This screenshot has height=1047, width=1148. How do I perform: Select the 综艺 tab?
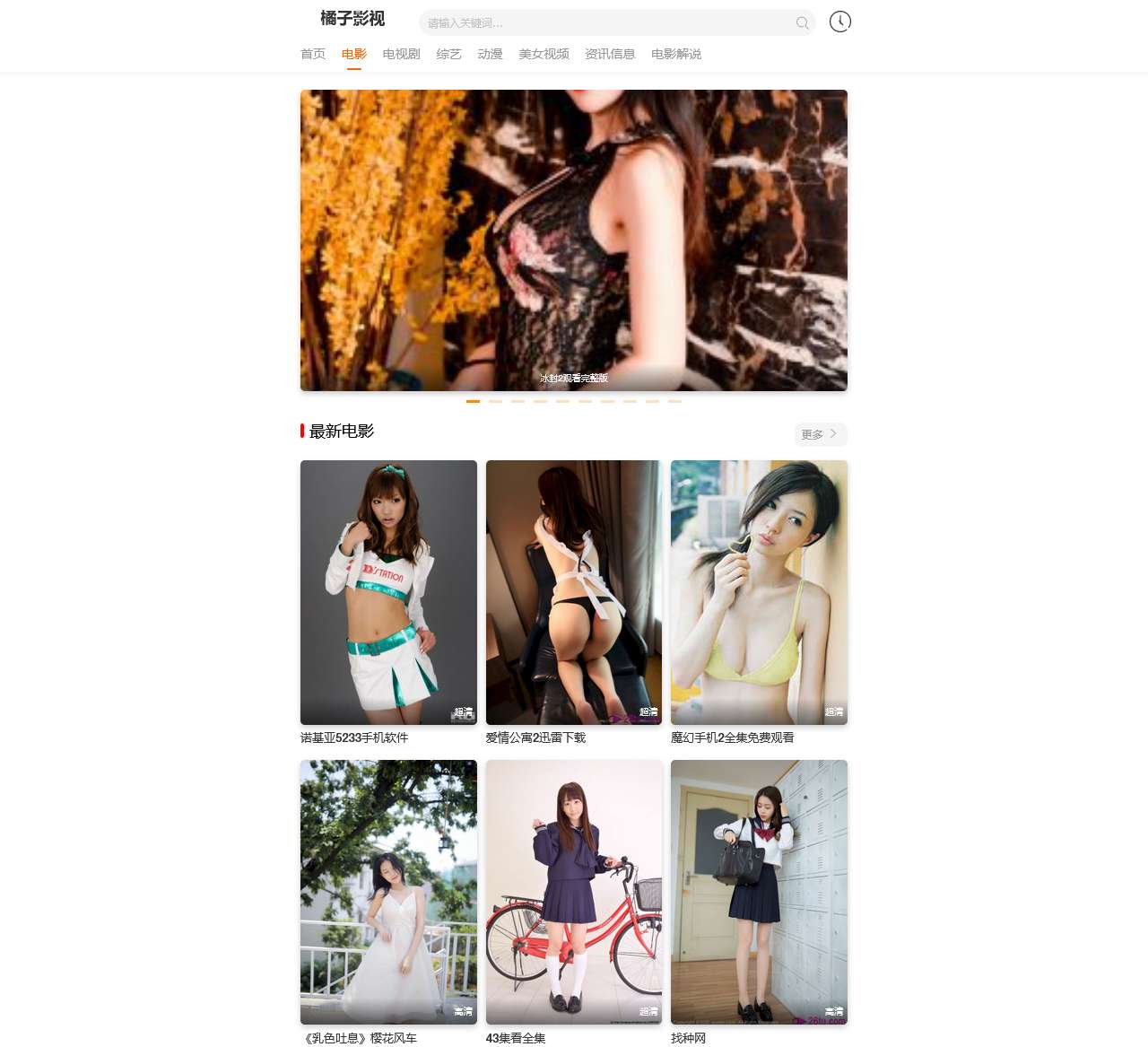pos(448,54)
